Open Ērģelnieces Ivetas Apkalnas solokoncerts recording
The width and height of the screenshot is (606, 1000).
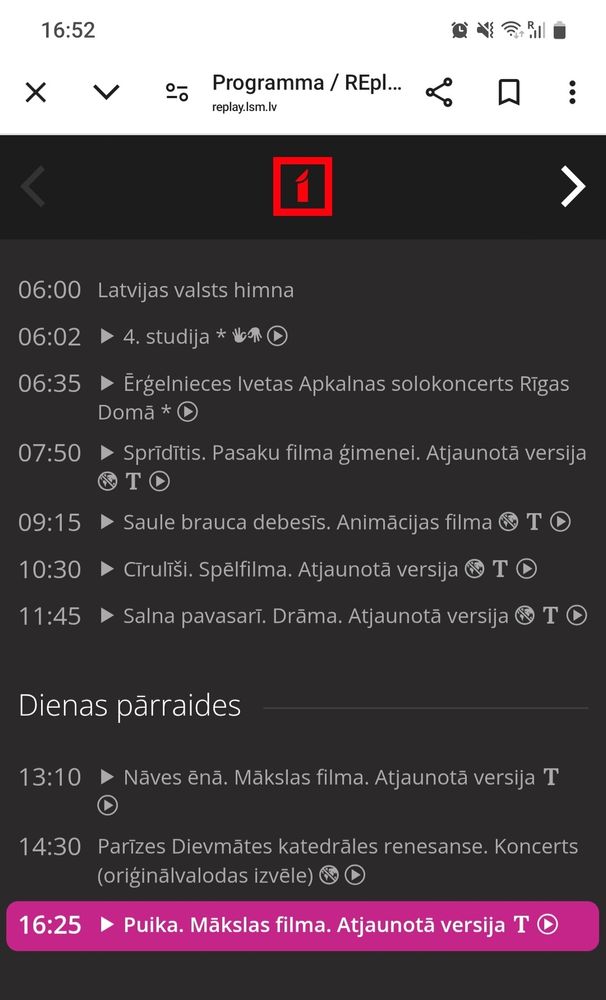click(x=334, y=397)
